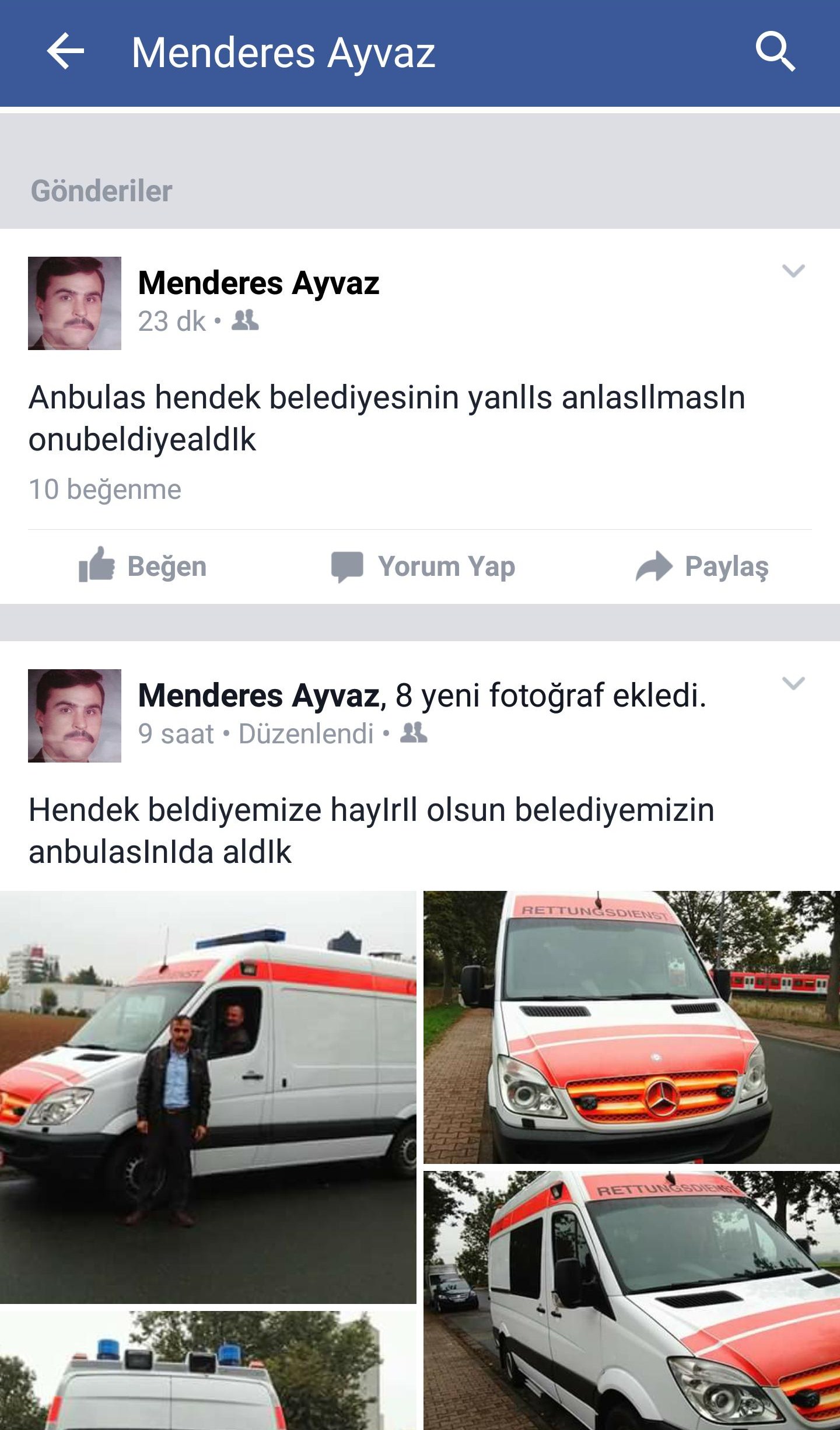Go back using the top arrow

(x=65, y=52)
